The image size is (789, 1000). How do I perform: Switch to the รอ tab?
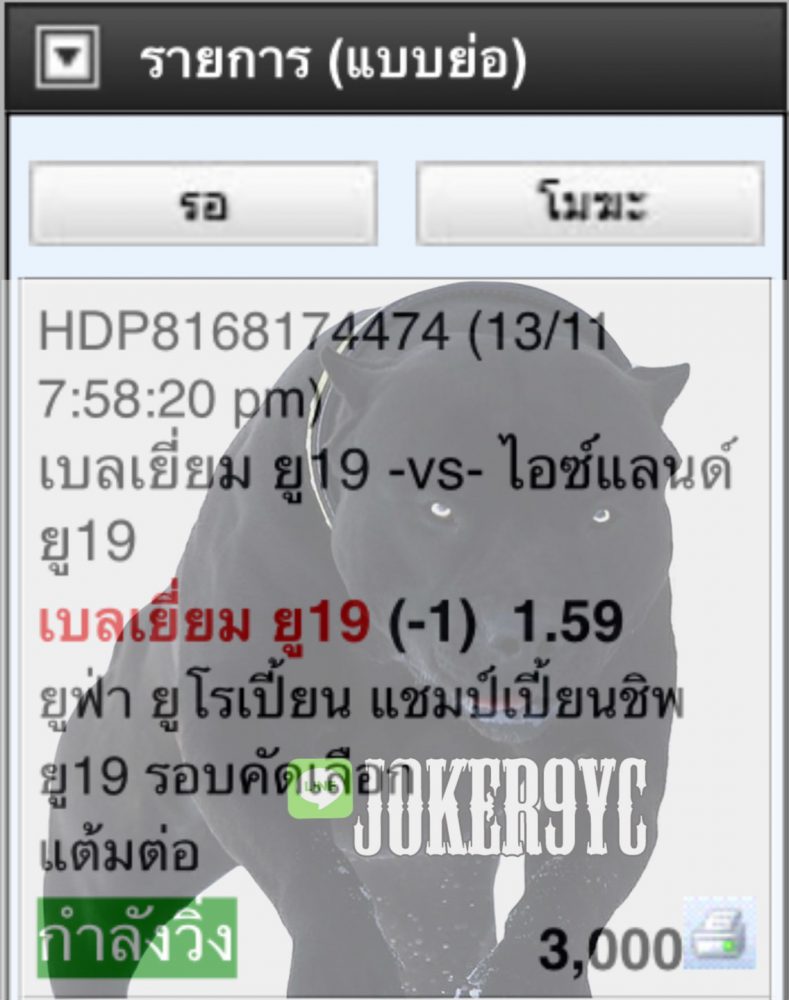(203, 205)
